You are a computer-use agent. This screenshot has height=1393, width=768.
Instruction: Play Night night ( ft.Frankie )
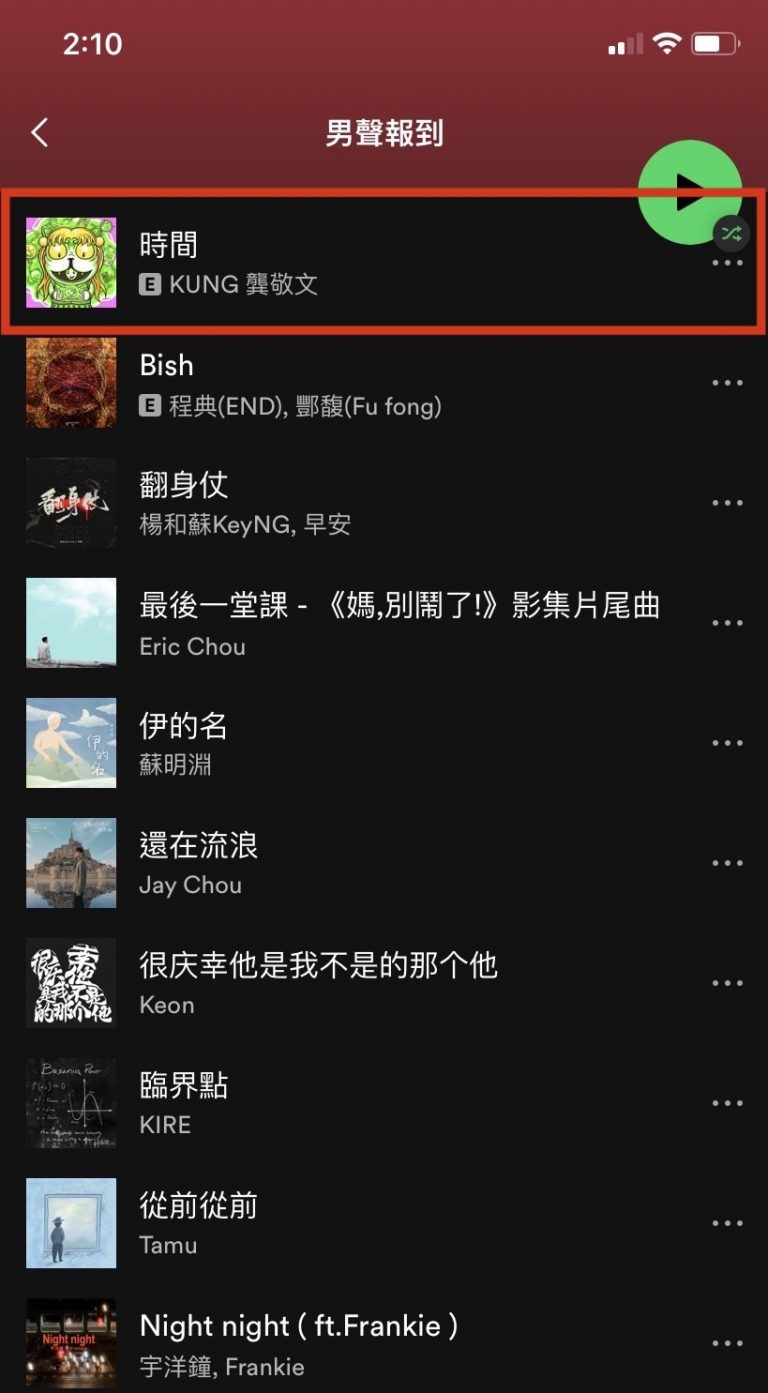pos(299,1344)
